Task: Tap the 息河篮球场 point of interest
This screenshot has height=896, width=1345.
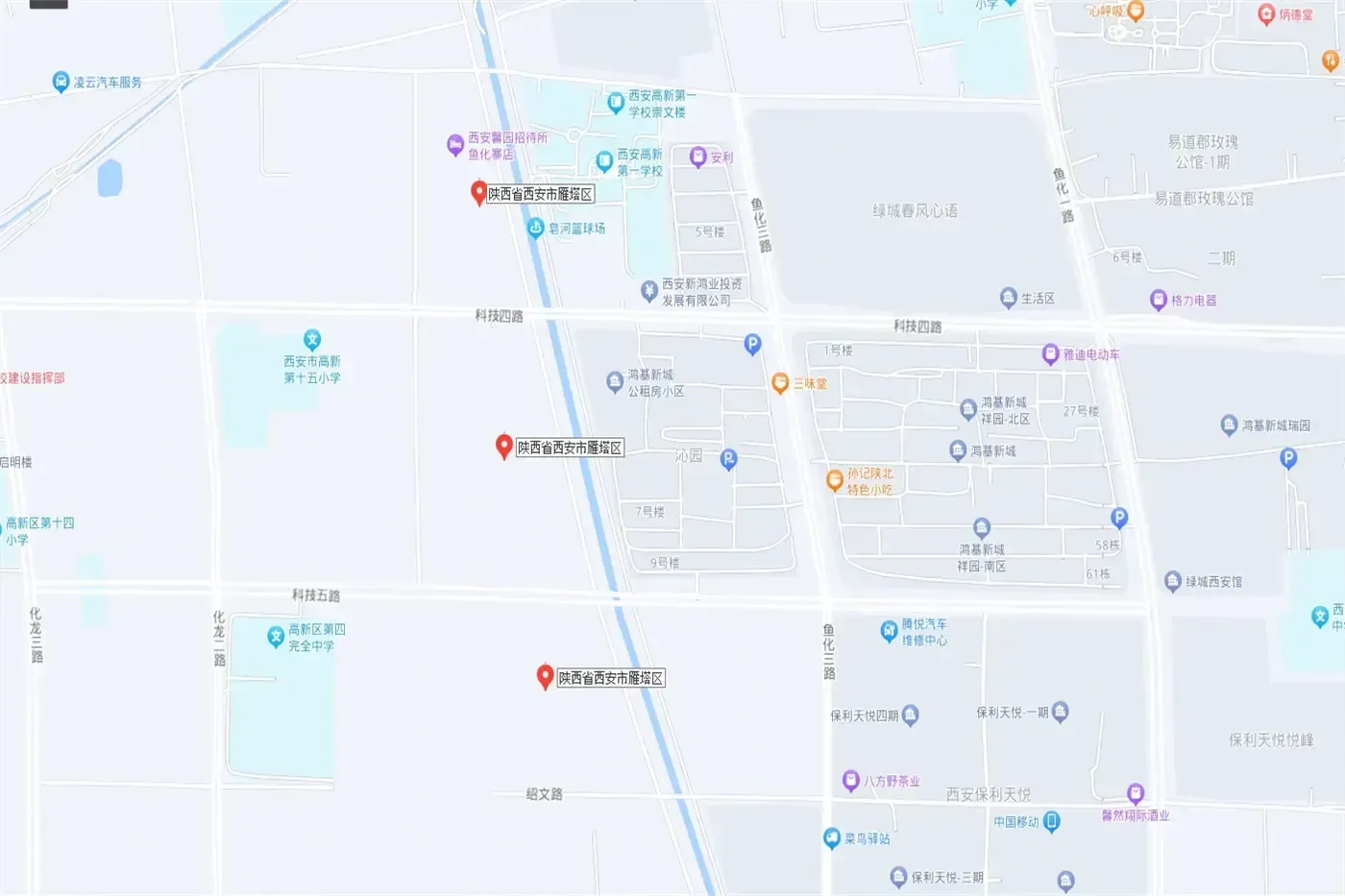Action: click(x=536, y=229)
